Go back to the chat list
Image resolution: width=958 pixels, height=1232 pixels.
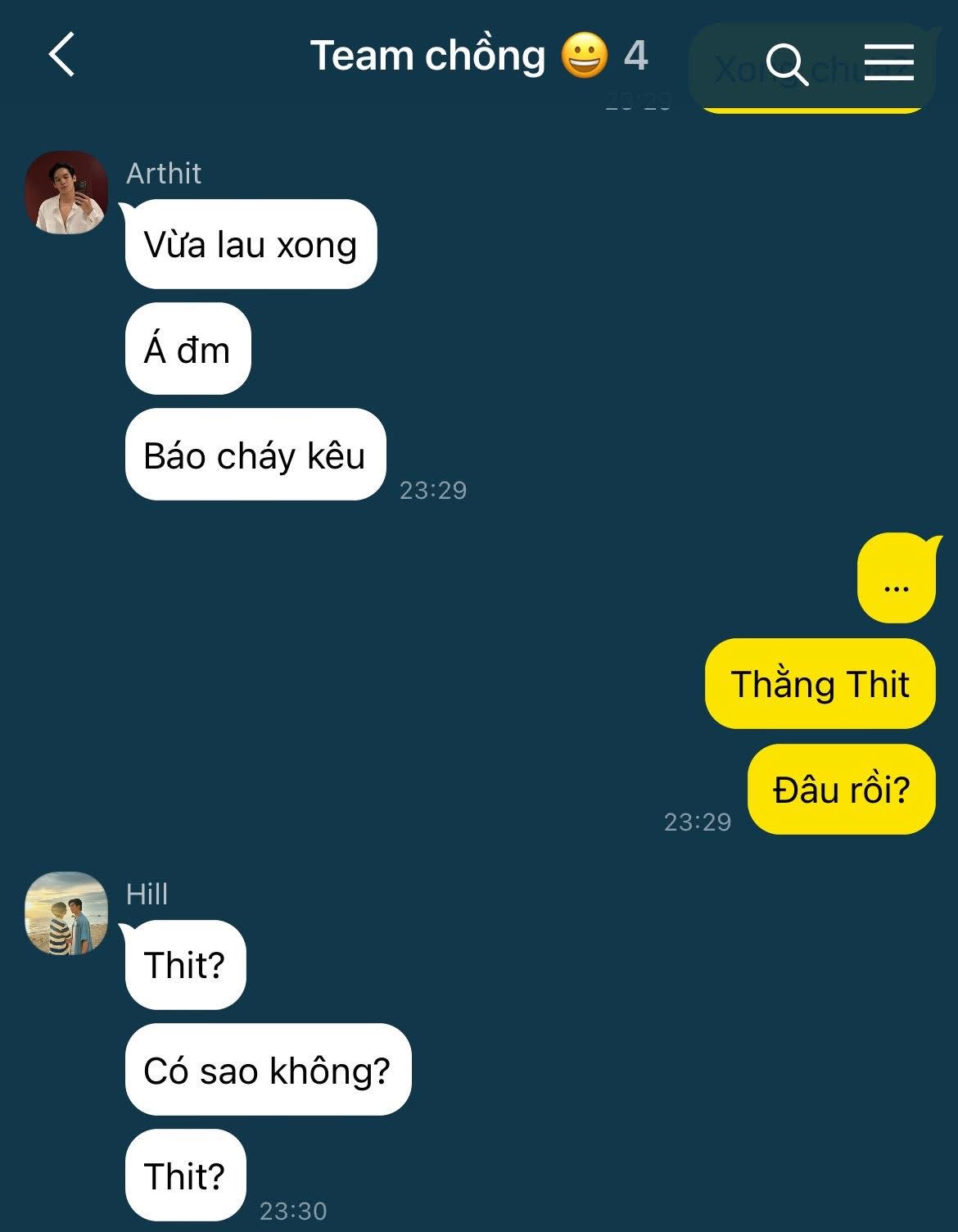pyautogui.click(x=61, y=55)
